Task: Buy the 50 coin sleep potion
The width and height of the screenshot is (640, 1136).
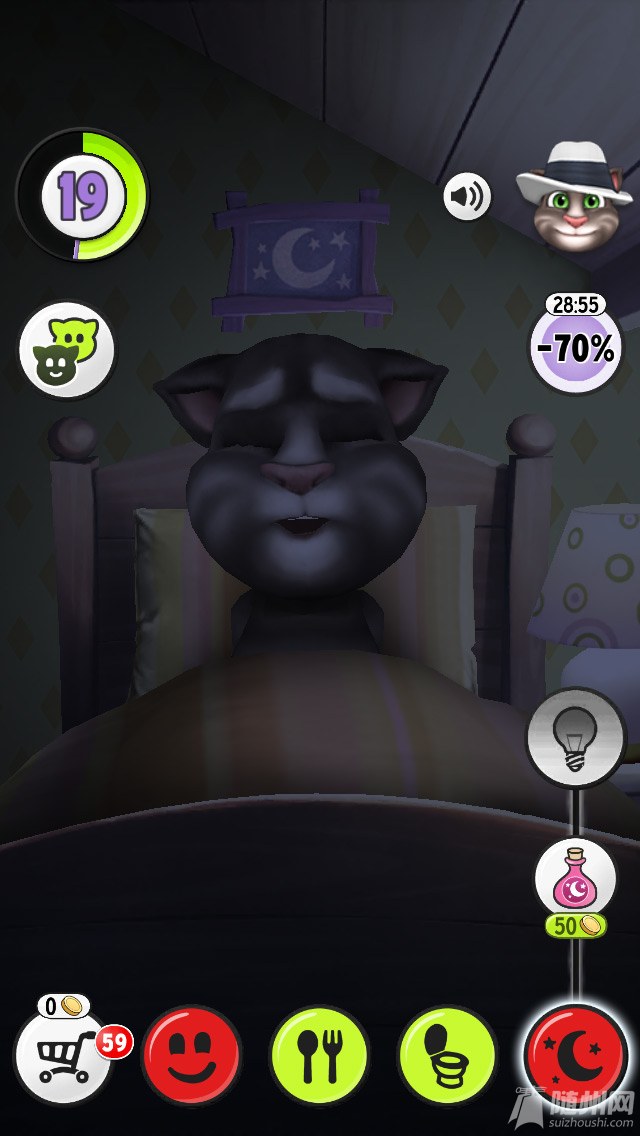Action: coord(574,880)
